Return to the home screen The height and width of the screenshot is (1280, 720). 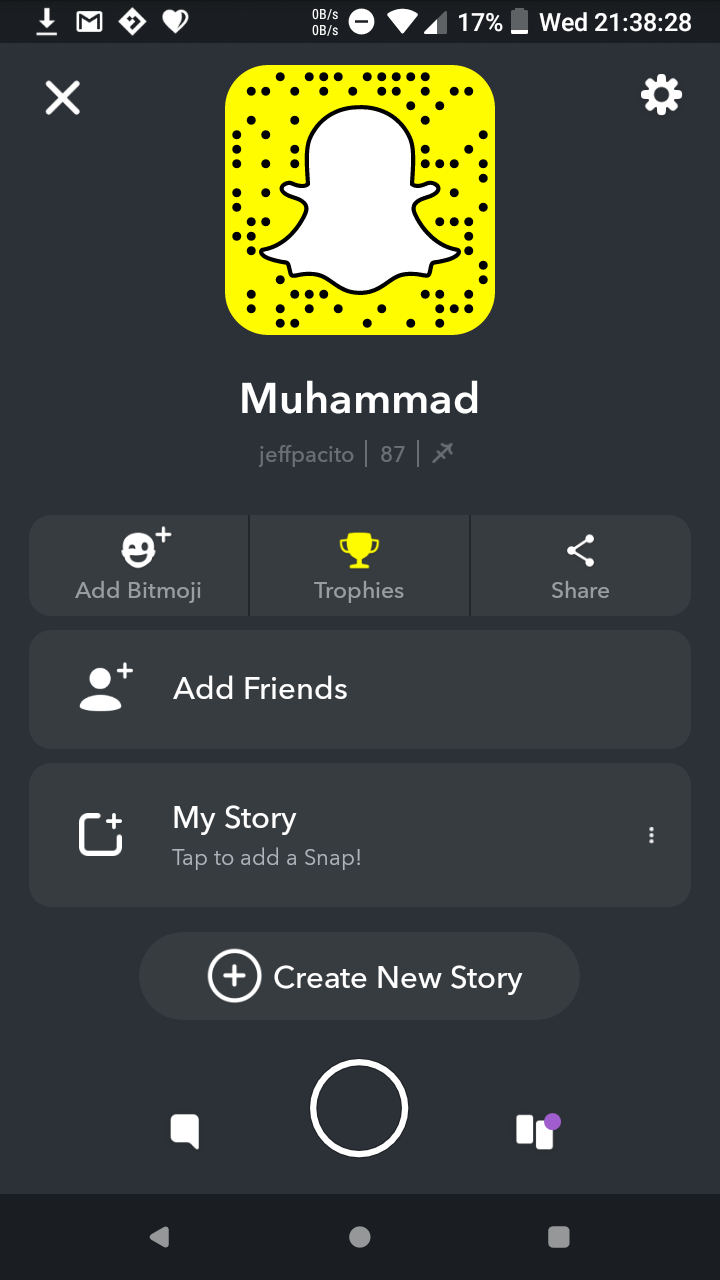pyautogui.click(x=360, y=1237)
